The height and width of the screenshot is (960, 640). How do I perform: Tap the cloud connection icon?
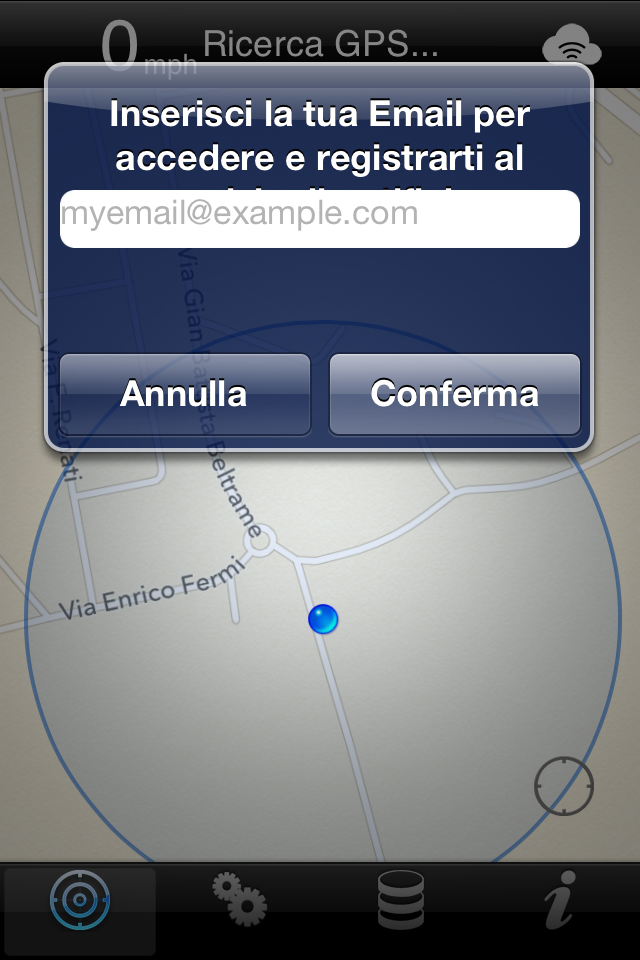click(x=572, y=46)
